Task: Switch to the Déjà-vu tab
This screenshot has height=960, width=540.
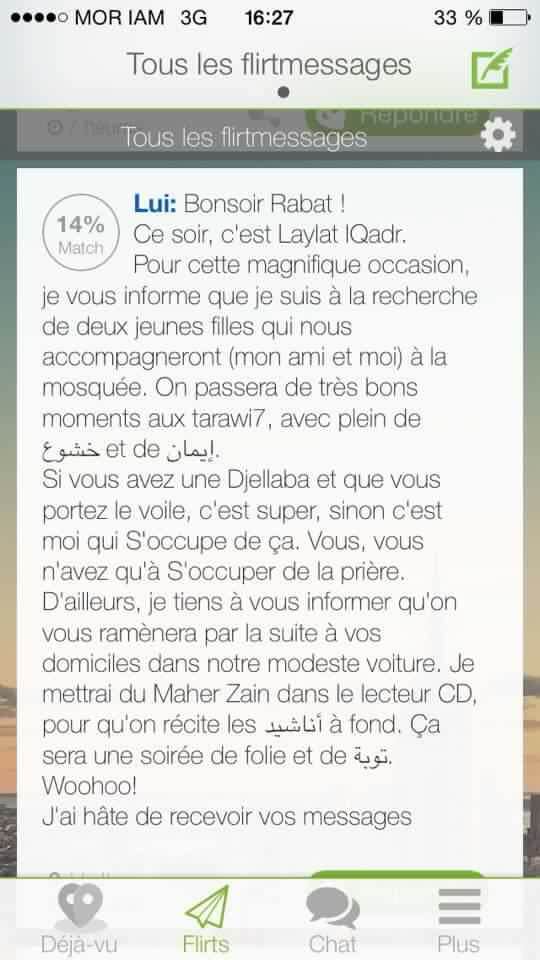Action: point(80,918)
